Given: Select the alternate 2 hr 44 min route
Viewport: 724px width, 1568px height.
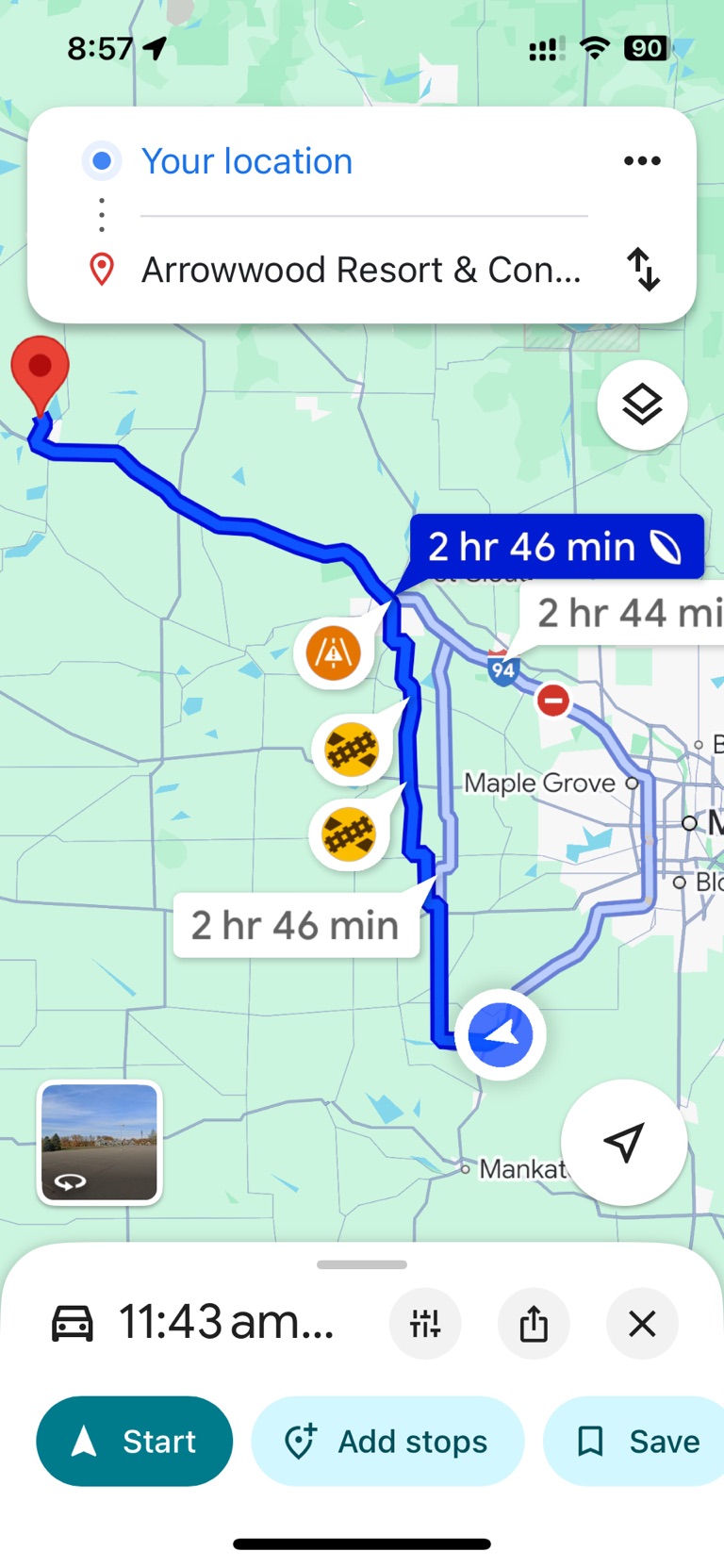Looking at the screenshot, I should click(x=628, y=614).
